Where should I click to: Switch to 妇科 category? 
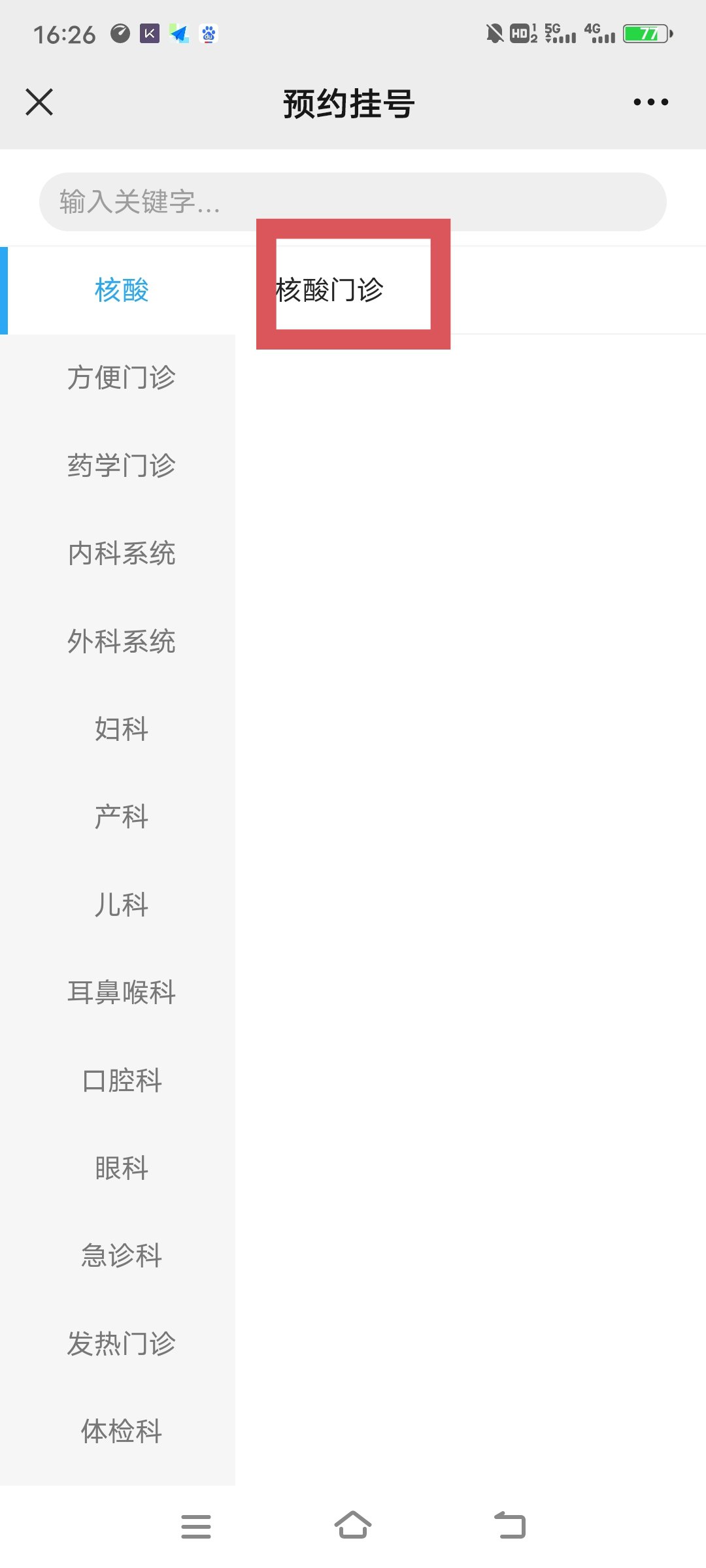(x=122, y=729)
